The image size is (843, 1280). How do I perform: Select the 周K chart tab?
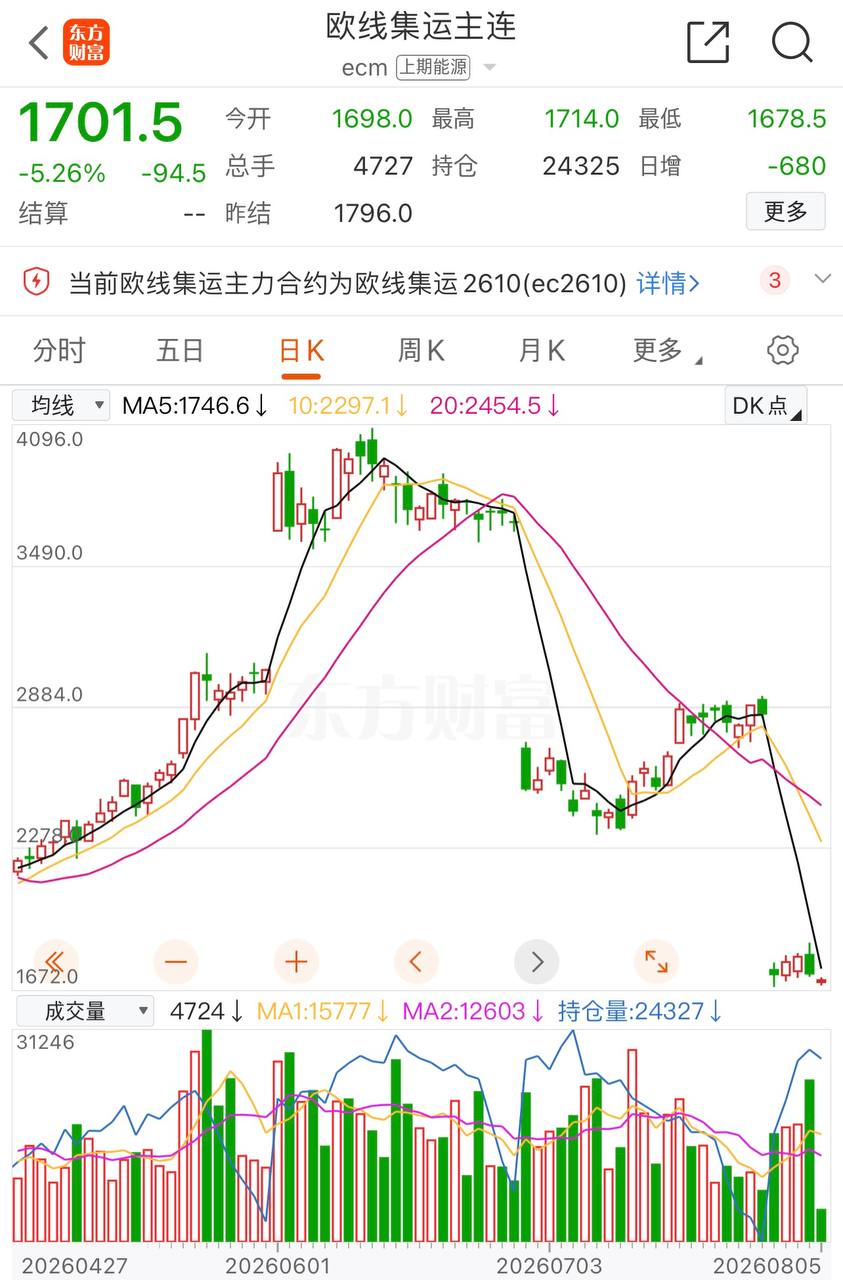tap(421, 350)
